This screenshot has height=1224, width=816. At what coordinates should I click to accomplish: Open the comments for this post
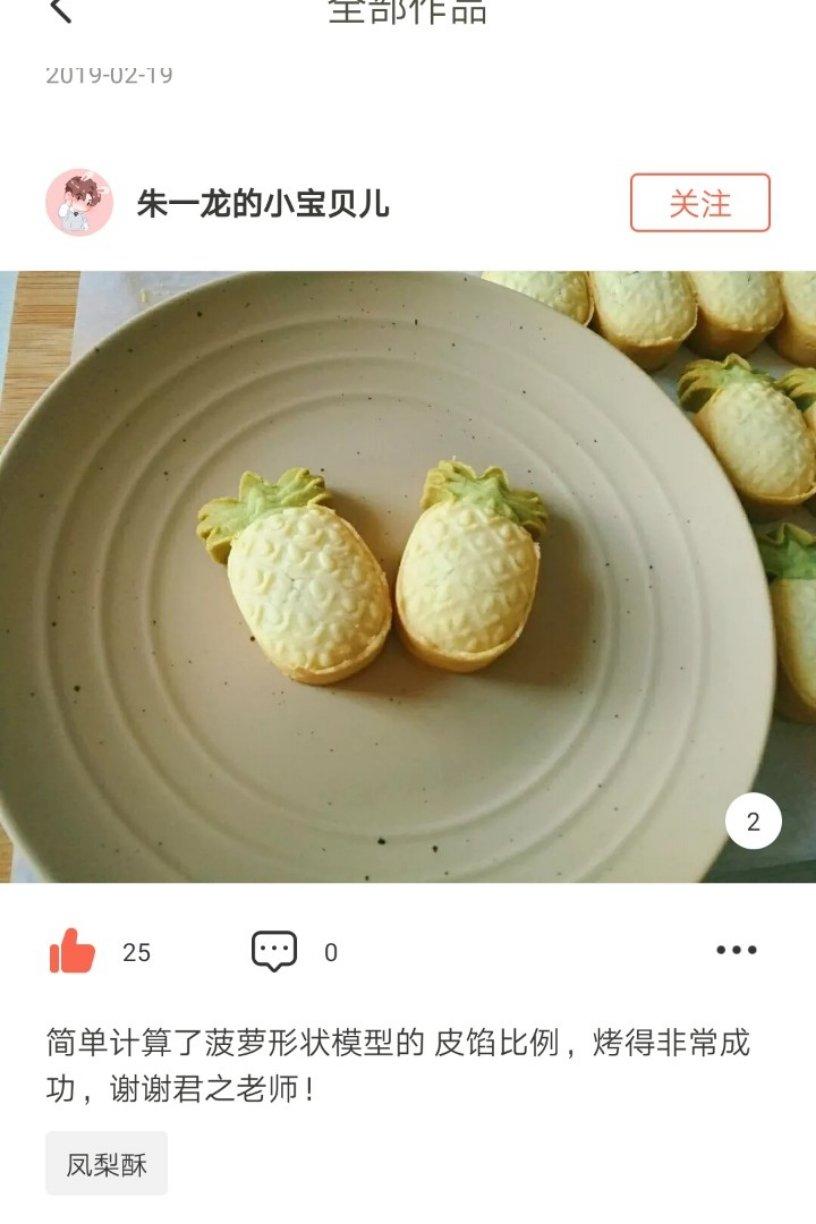tap(274, 951)
